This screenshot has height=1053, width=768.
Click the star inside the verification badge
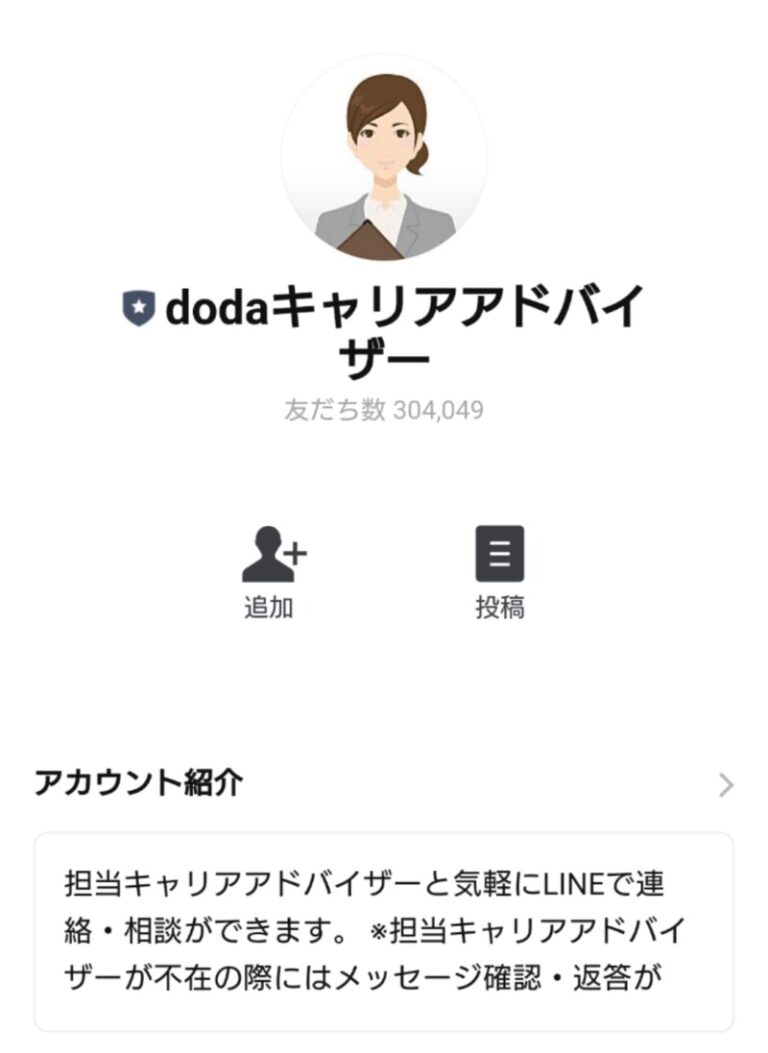pyautogui.click(x=140, y=306)
